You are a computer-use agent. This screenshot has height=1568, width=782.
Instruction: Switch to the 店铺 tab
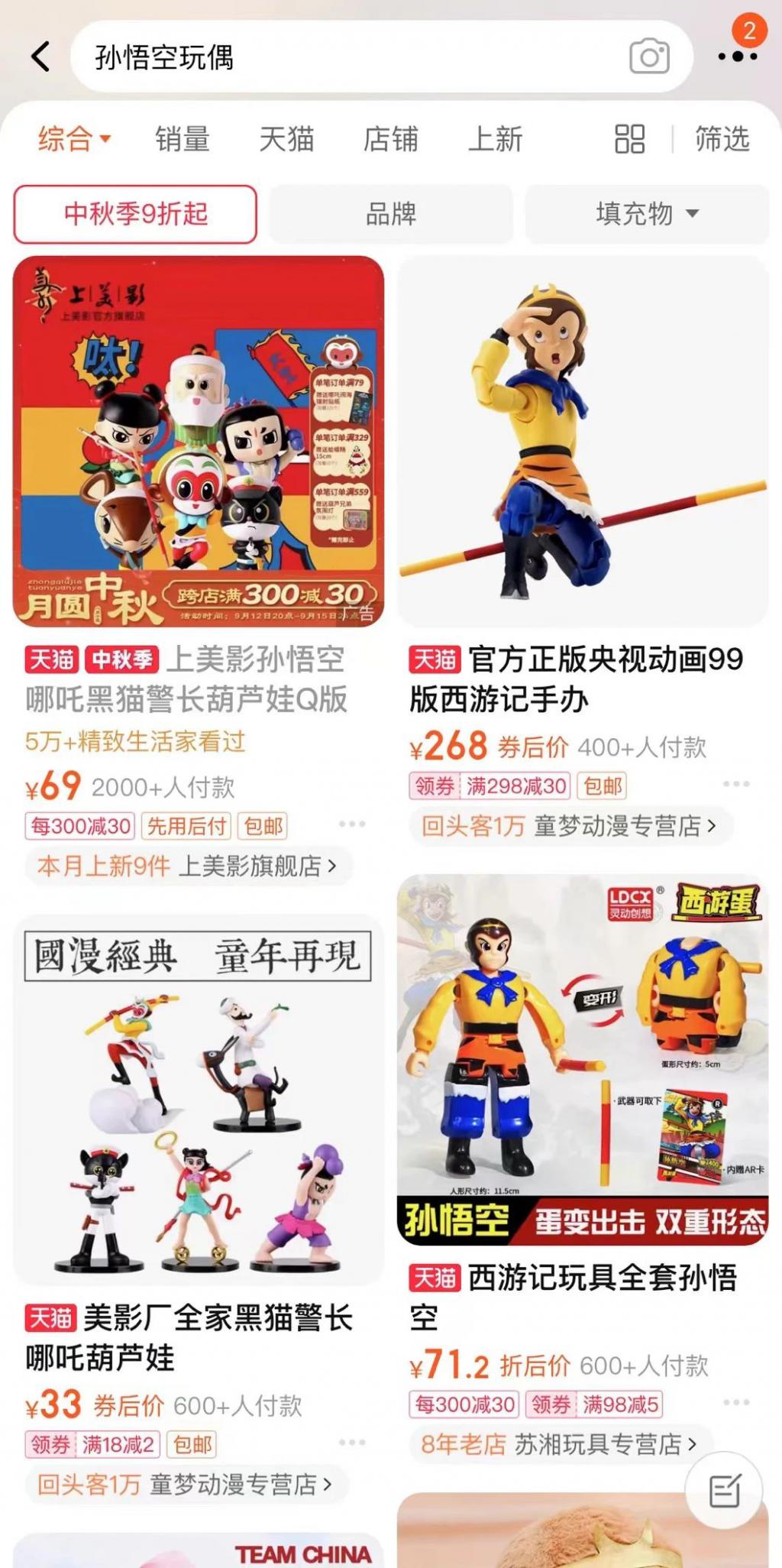(x=390, y=139)
